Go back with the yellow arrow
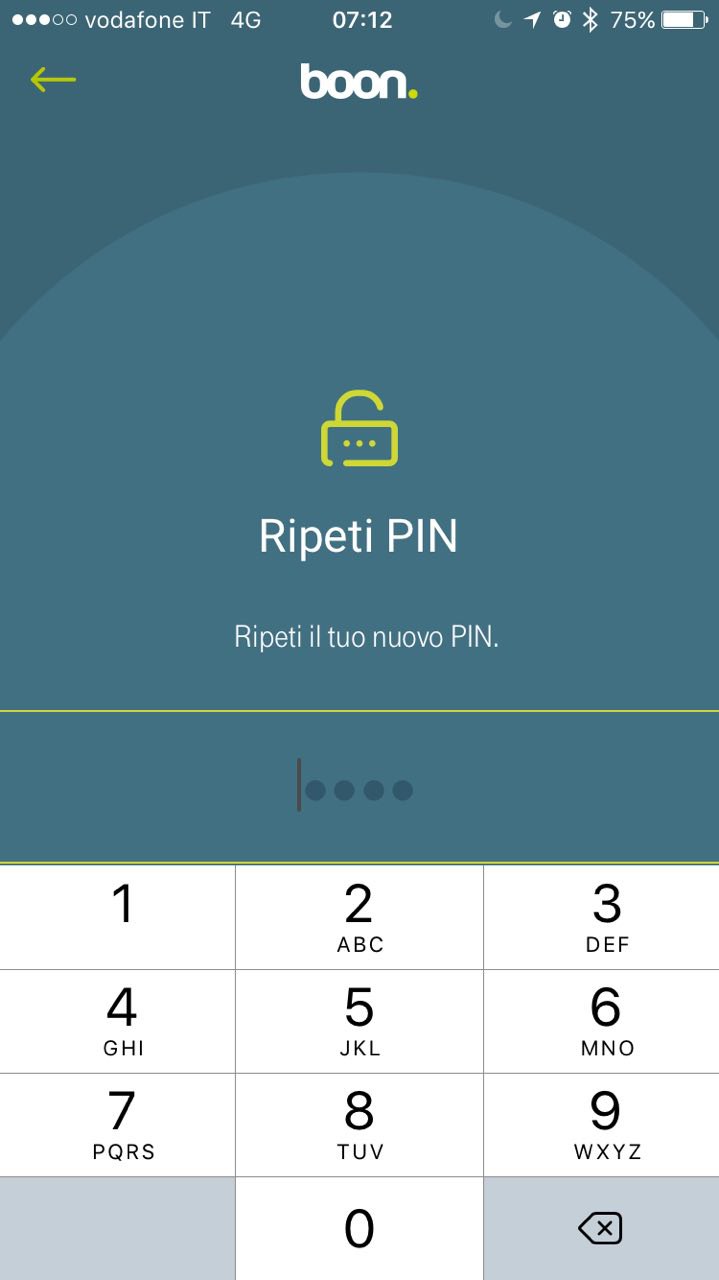This screenshot has width=719, height=1280. (53, 80)
